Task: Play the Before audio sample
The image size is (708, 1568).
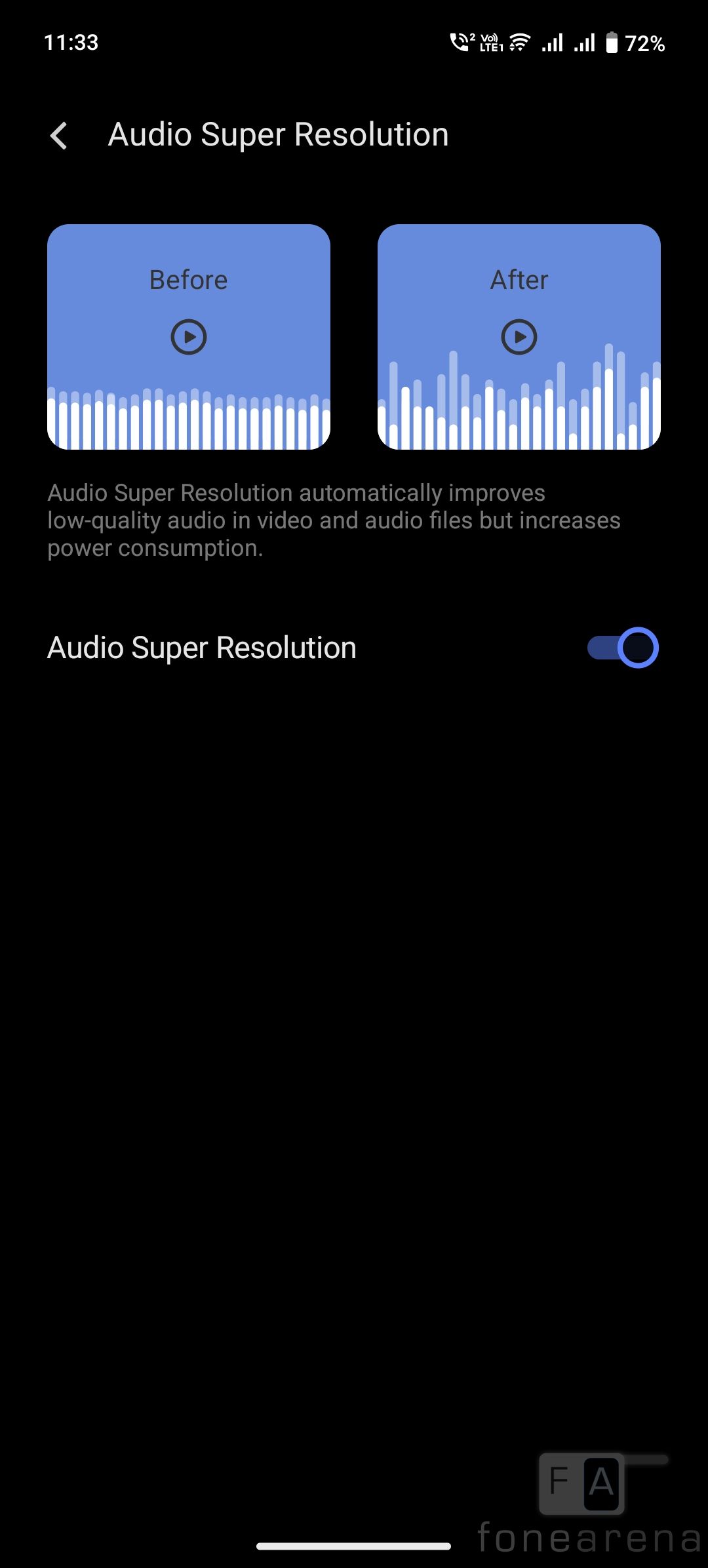Action: coord(189,337)
